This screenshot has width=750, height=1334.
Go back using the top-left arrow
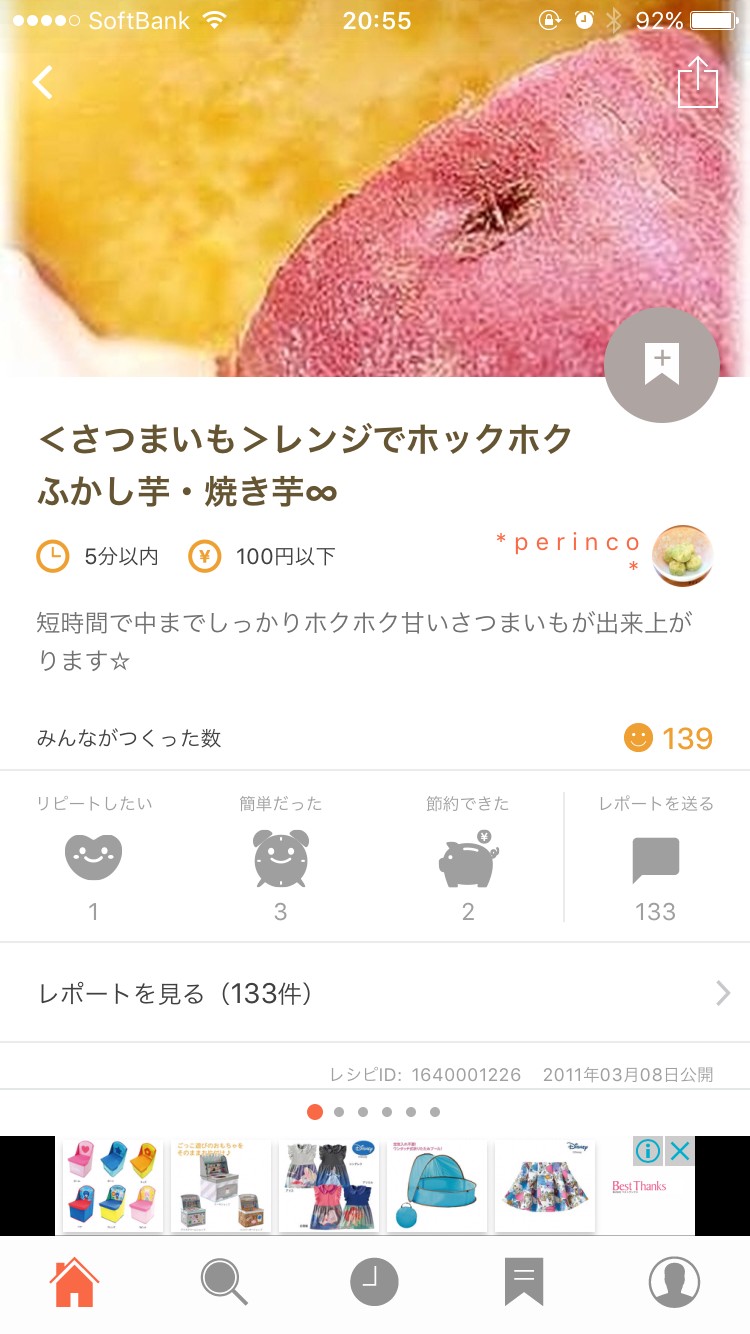42,82
